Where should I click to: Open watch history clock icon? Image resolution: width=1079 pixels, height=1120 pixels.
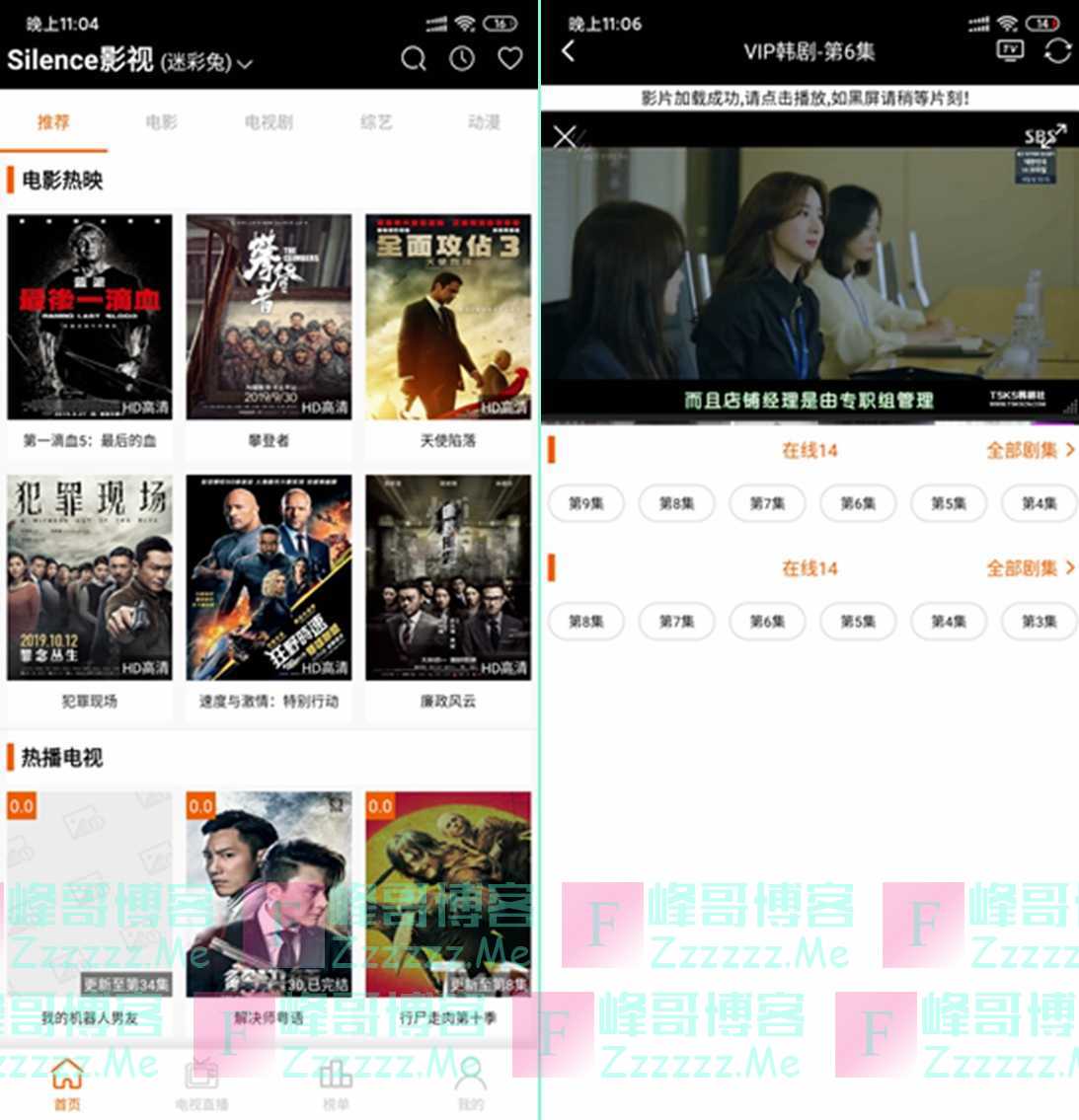click(462, 59)
